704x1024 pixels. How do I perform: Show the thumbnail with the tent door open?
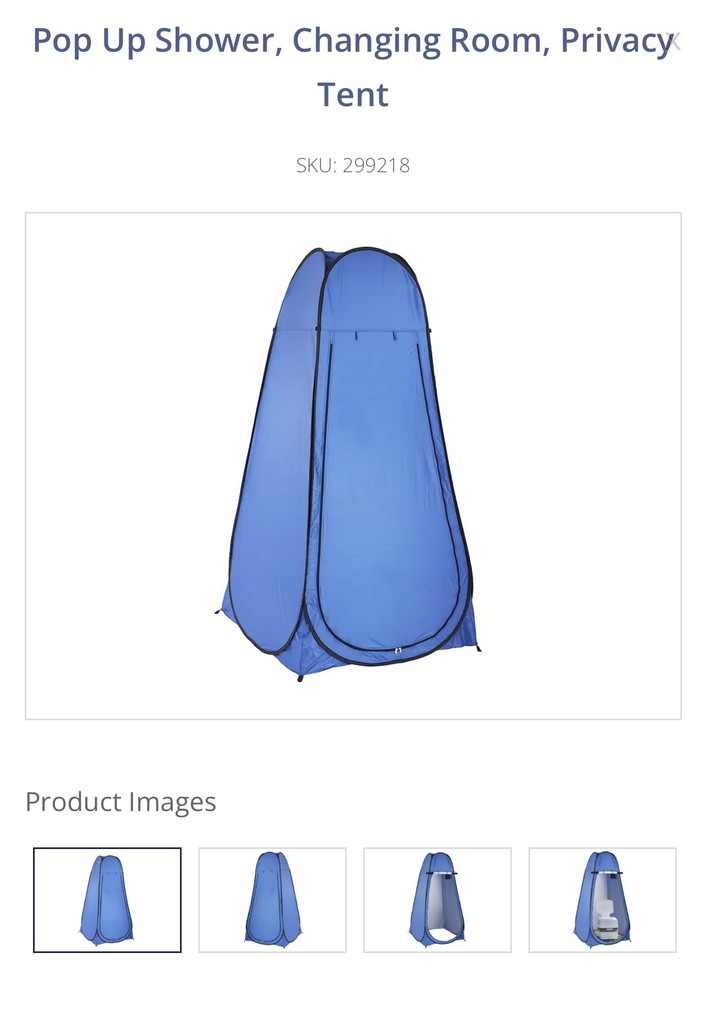click(x=437, y=899)
